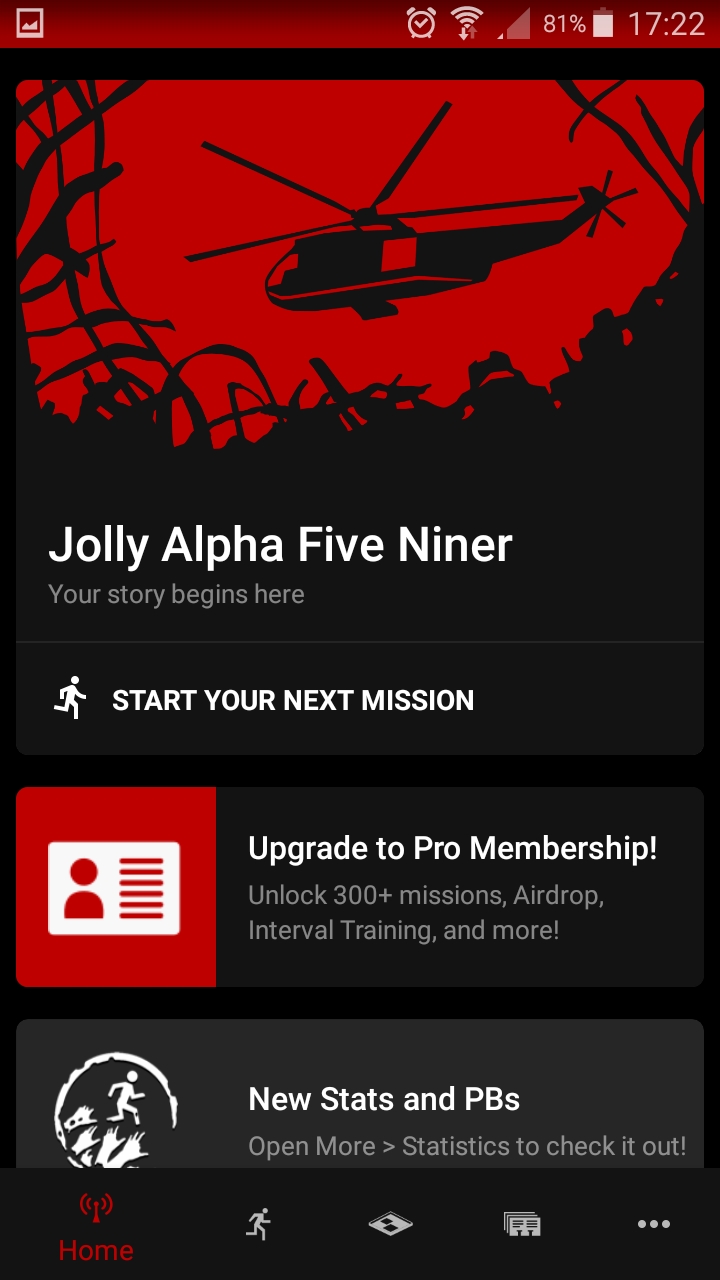This screenshot has width=720, height=1280.
Task: Open the More tab with three dots
Action: pyautogui.click(x=653, y=1224)
